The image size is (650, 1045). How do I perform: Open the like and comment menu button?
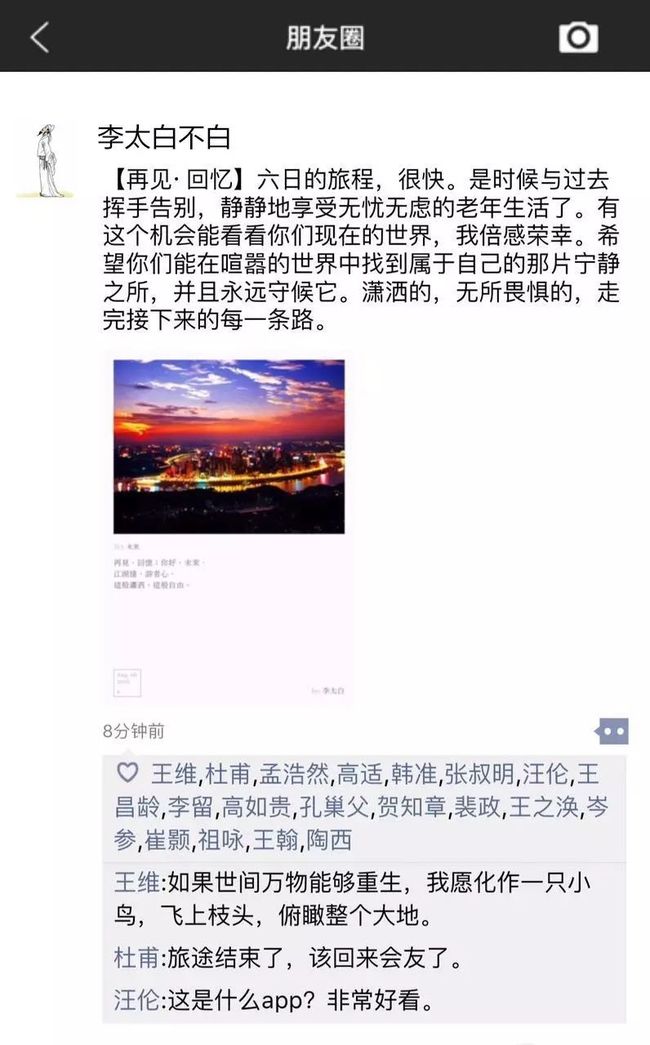612,731
